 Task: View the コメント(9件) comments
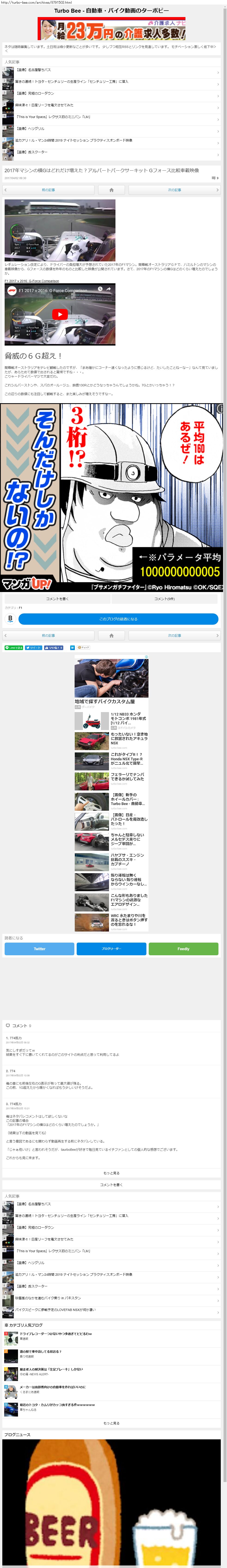[x=164, y=599]
